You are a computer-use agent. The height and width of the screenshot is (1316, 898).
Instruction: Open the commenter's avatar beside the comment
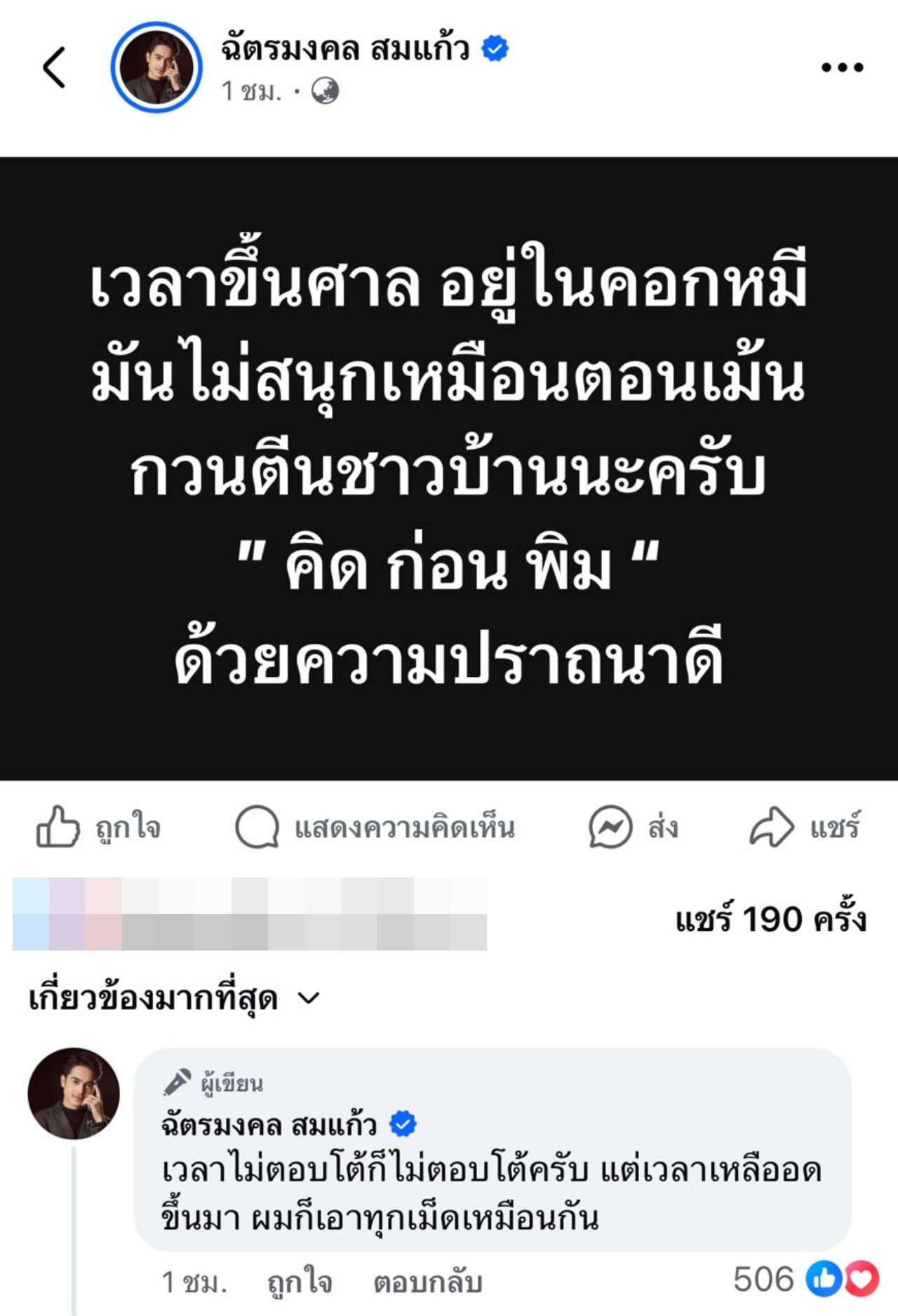(x=74, y=1093)
